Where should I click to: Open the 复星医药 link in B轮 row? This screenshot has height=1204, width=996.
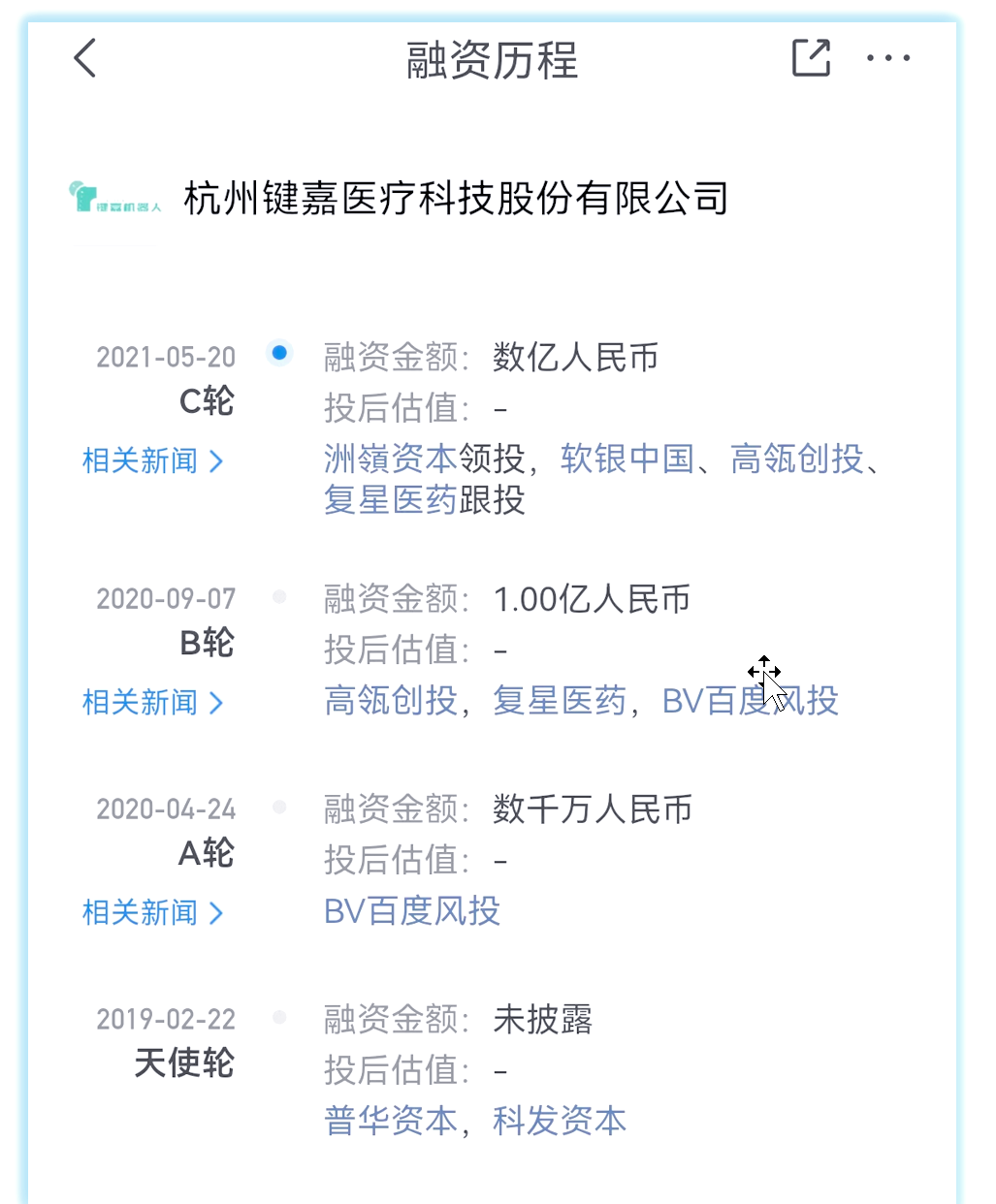[561, 701]
